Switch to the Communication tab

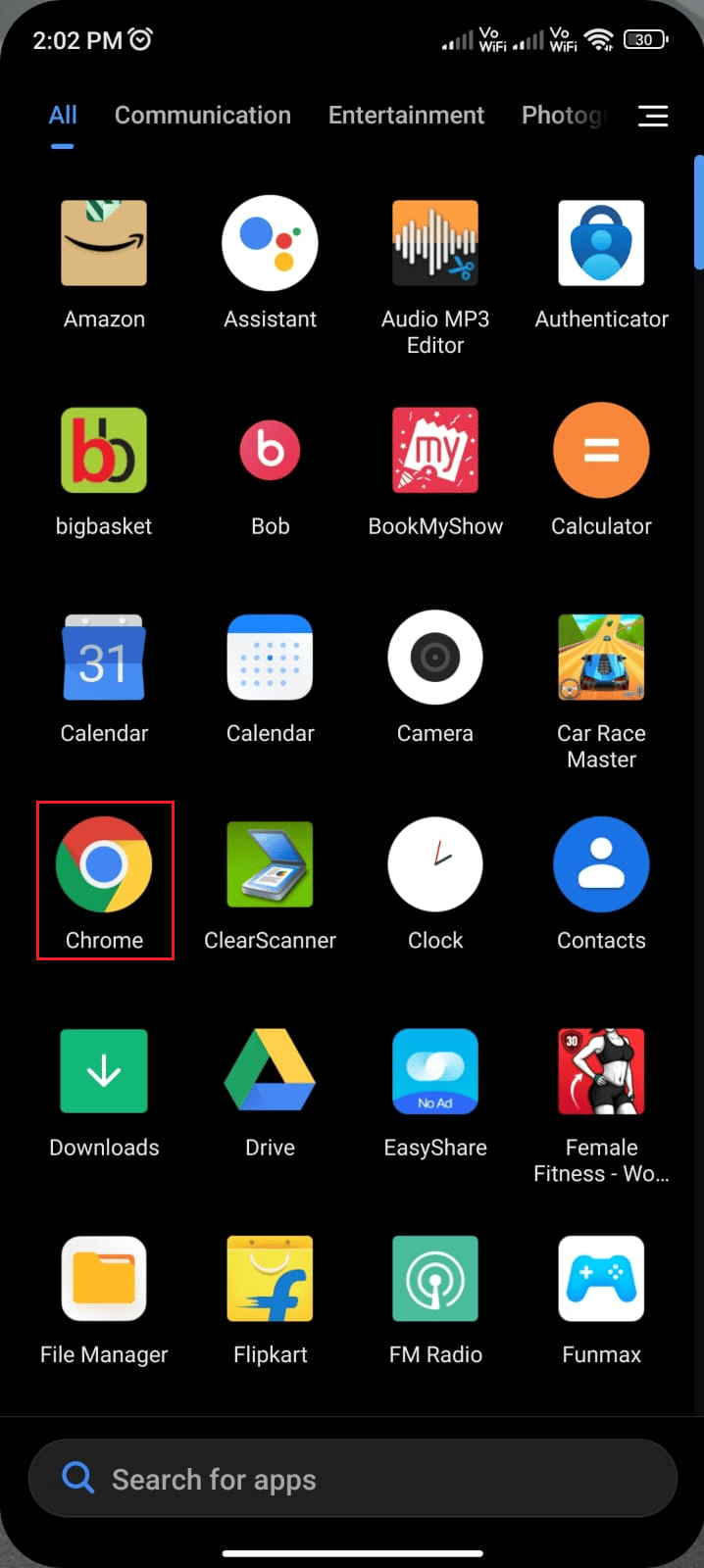click(x=203, y=116)
